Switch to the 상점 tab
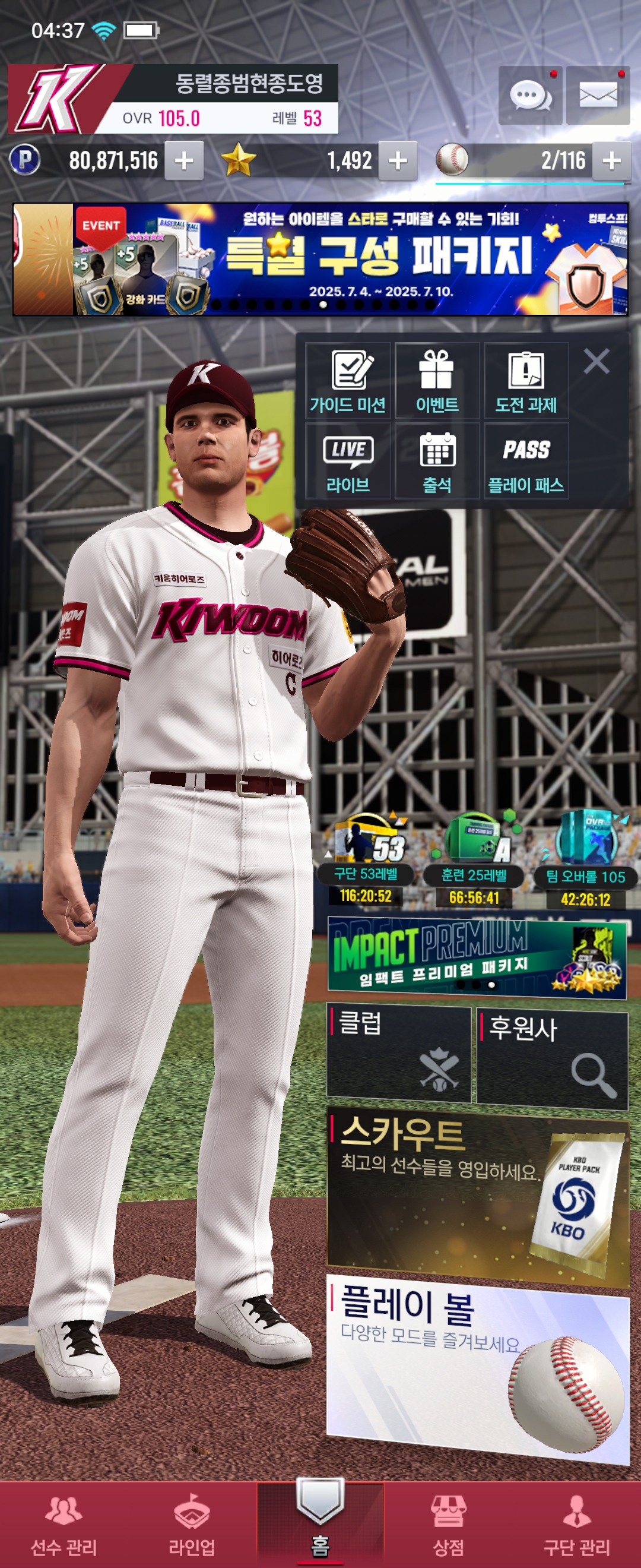 point(448,1525)
